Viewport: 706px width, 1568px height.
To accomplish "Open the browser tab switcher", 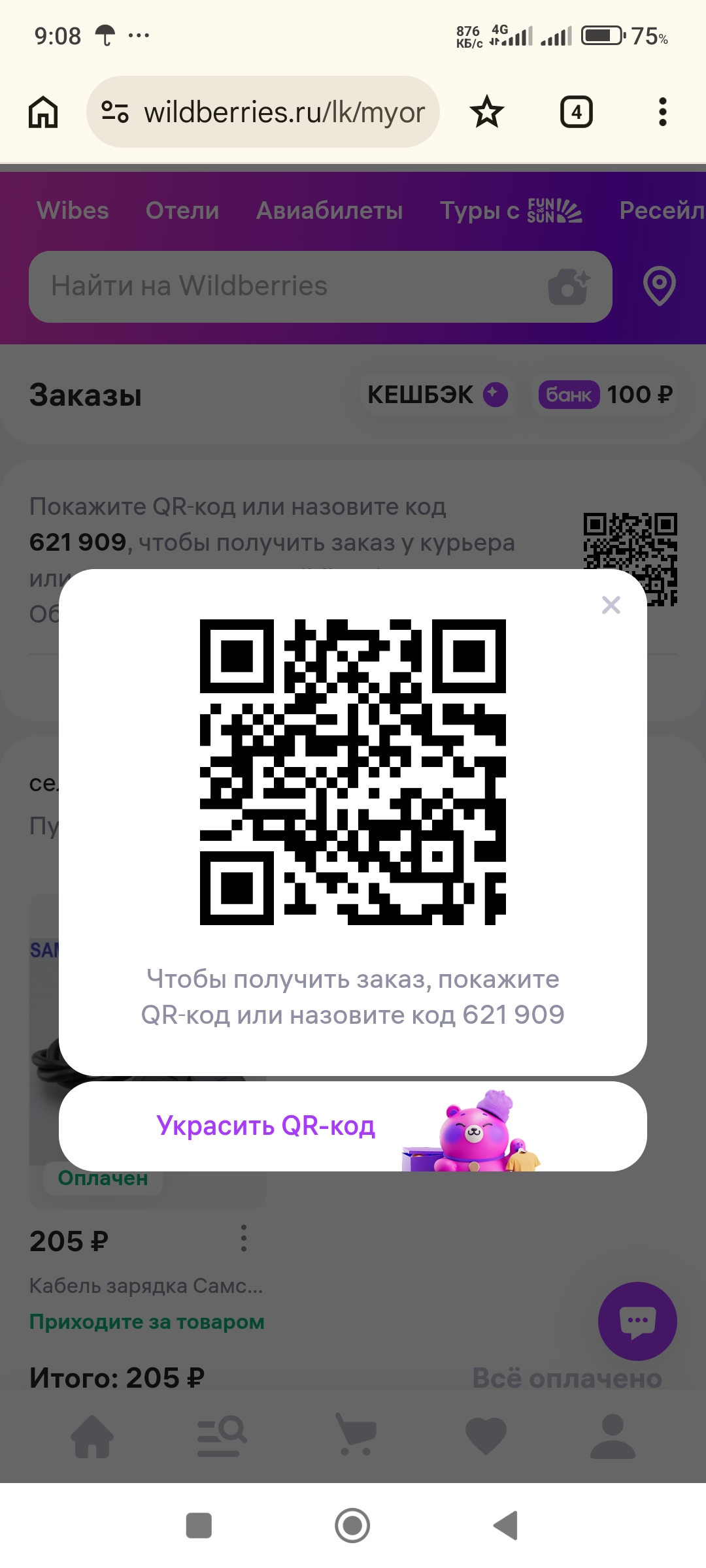I will (x=576, y=112).
